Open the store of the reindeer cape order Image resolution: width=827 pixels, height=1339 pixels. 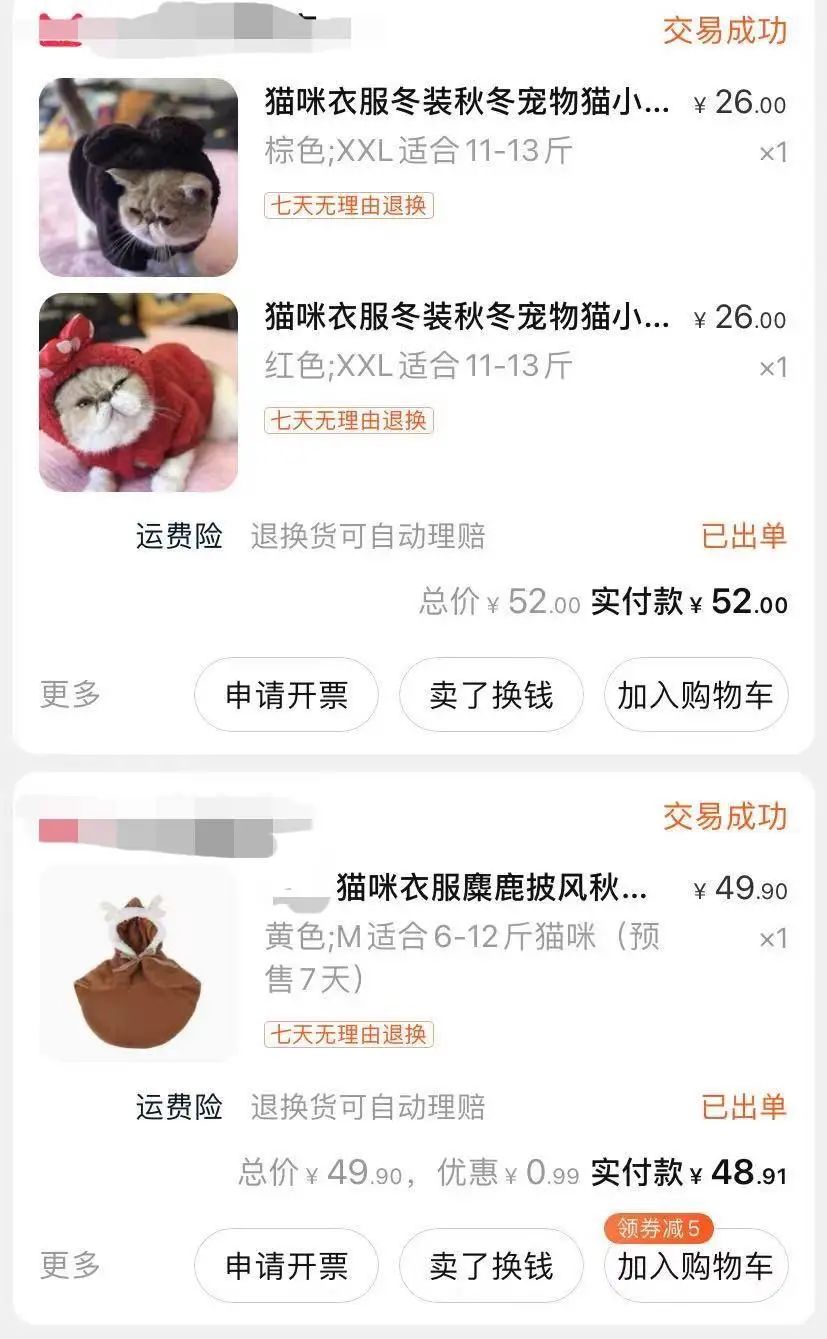coord(160,829)
